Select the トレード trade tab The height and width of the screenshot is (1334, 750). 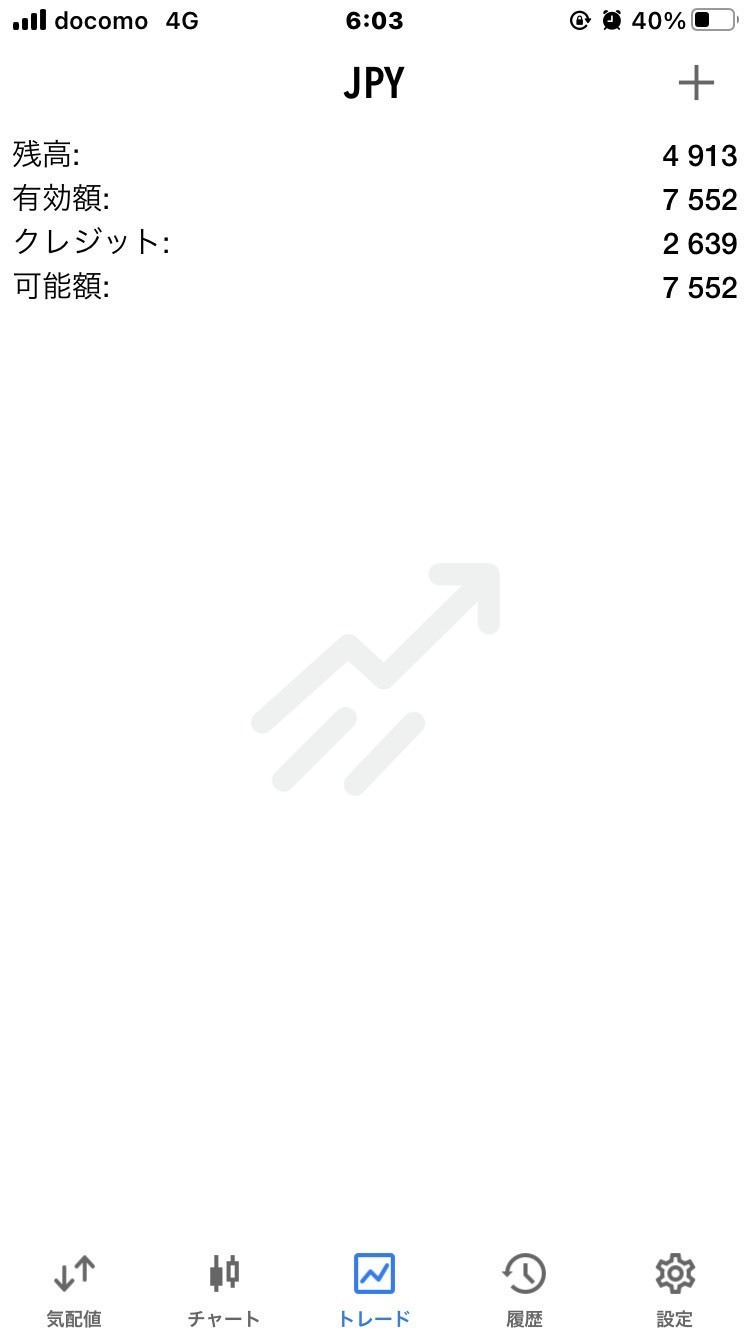[375, 1290]
